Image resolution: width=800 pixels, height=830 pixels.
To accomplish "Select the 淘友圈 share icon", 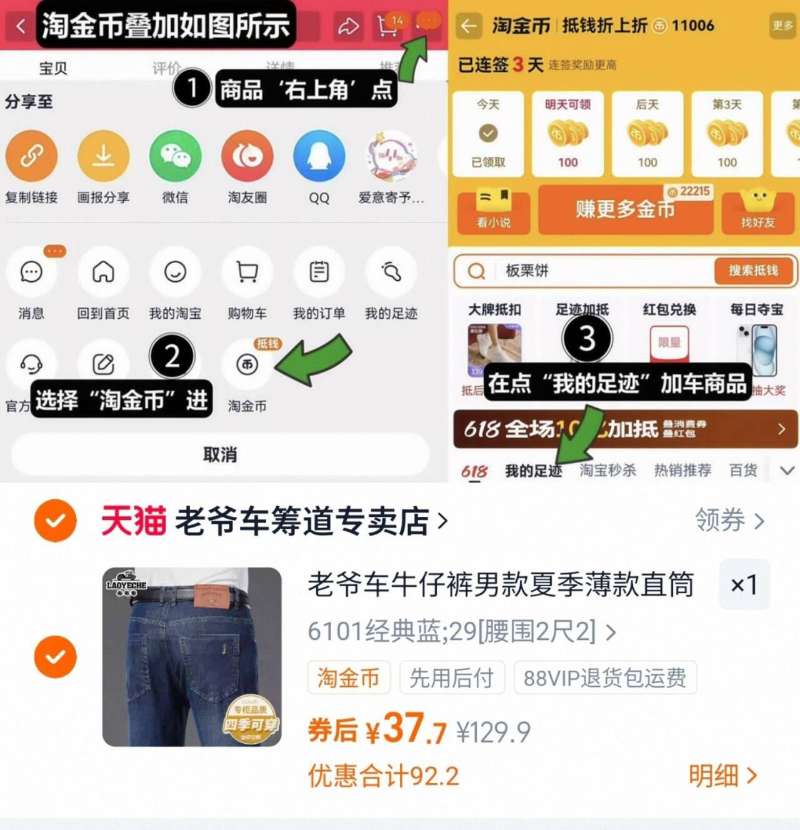I will [247, 157].
